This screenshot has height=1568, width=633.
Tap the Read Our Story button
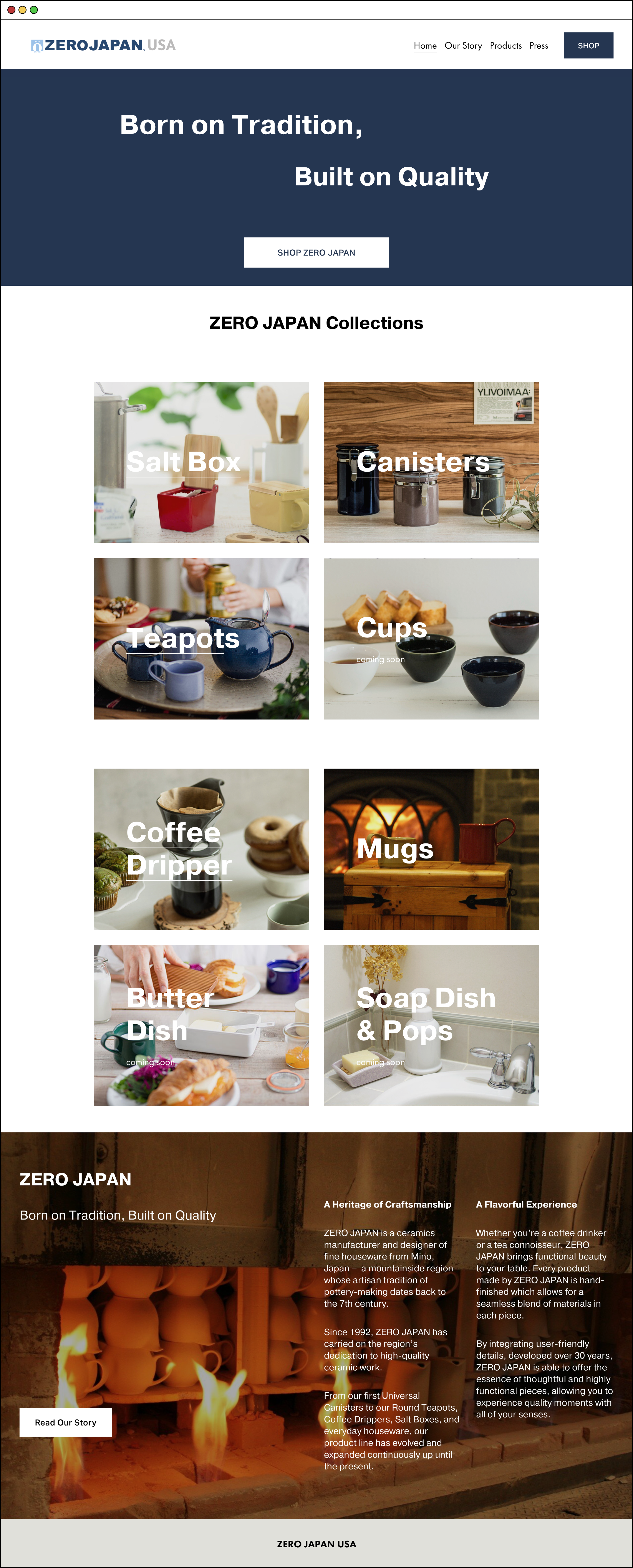[x=66, y=1423]
